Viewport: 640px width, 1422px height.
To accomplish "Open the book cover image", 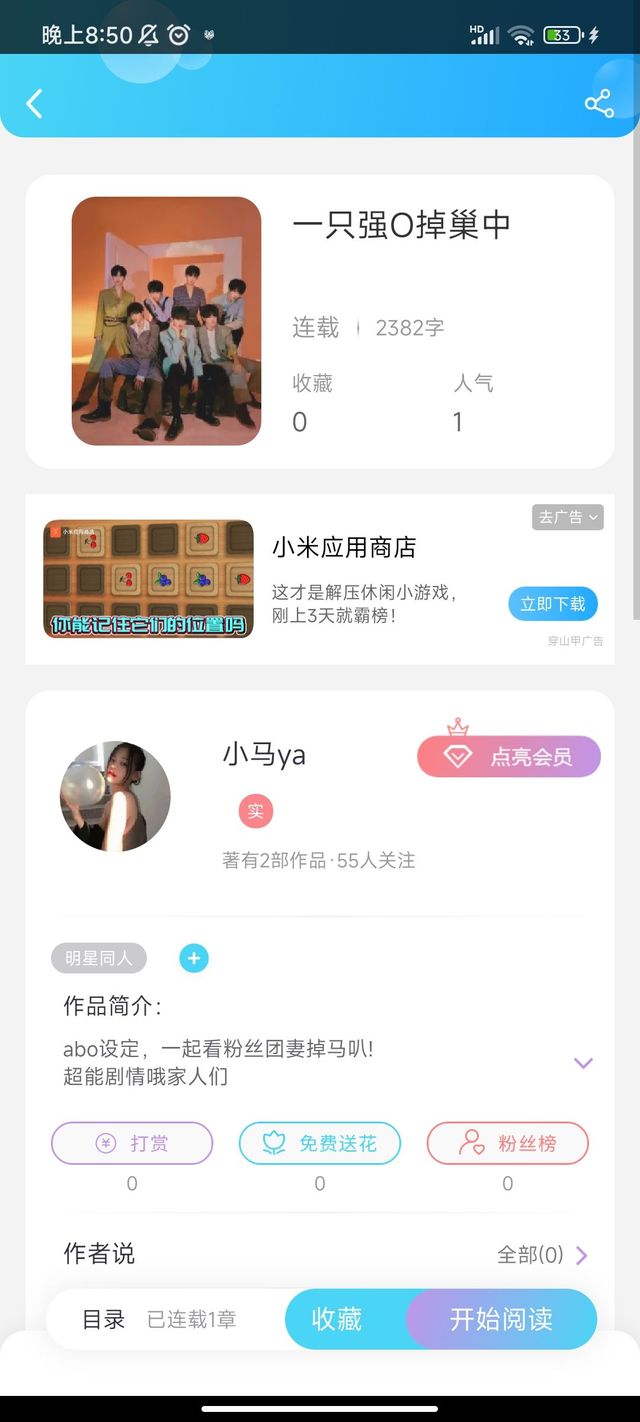I will point(166,321).
